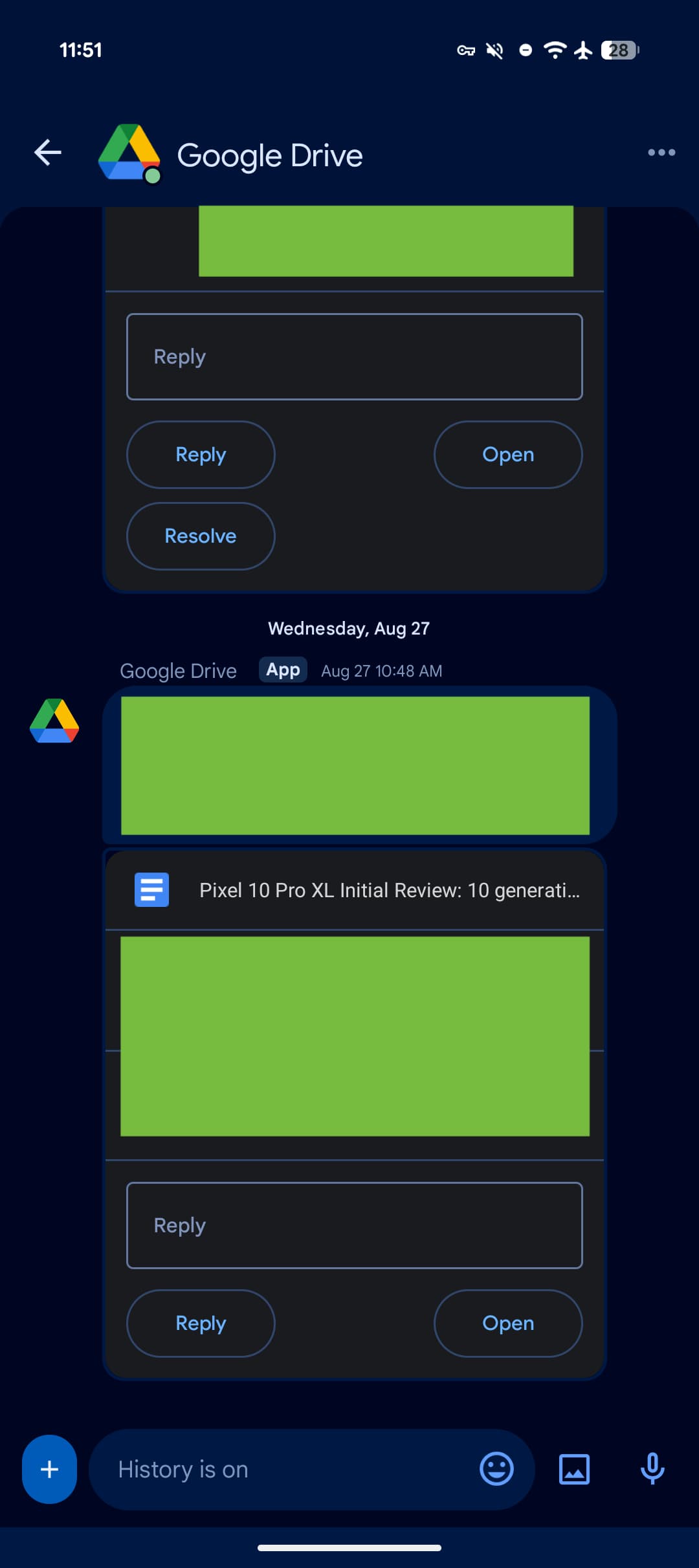The height and width of the screenshot is (1568, 699).
Task: Go back from the Google Drive chat
Action: 48,153
